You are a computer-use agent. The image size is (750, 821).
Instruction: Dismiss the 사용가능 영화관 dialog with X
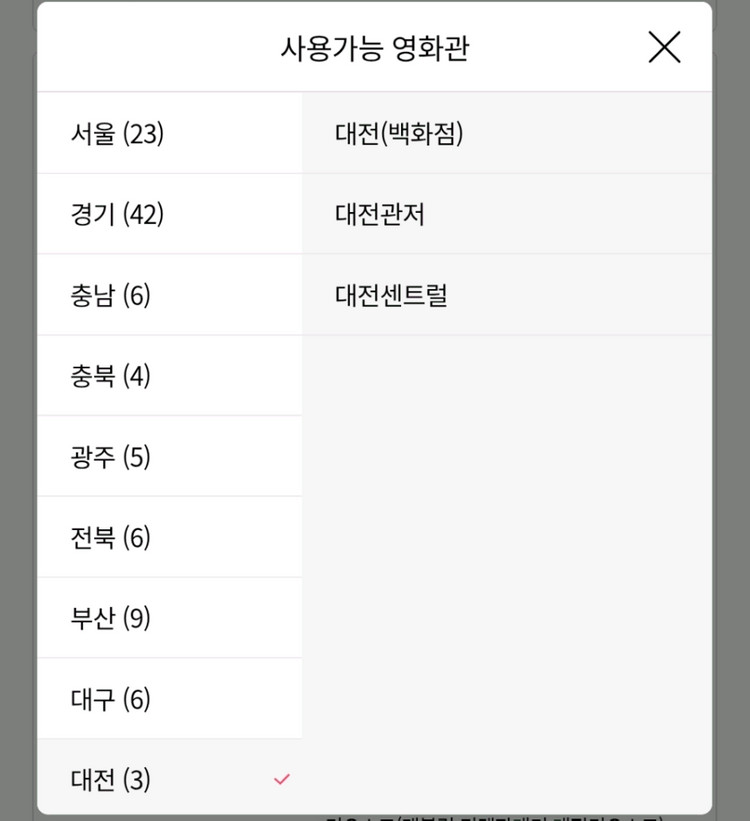point(664,46)
